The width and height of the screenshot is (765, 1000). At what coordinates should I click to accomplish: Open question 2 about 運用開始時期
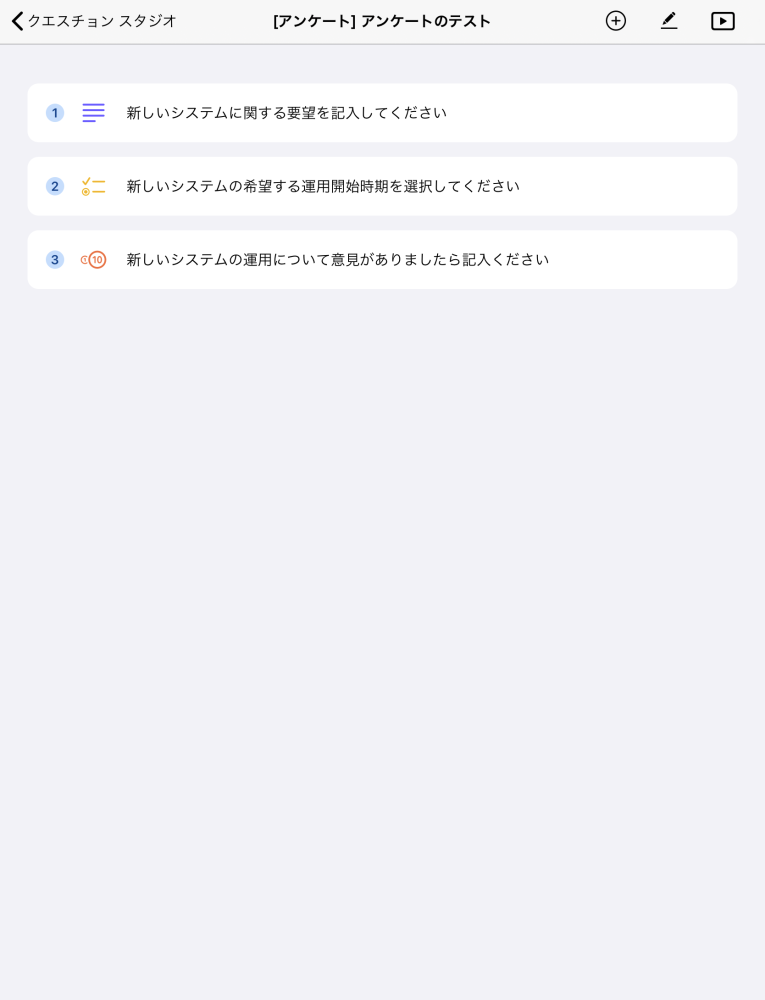[x=382, y=186]
